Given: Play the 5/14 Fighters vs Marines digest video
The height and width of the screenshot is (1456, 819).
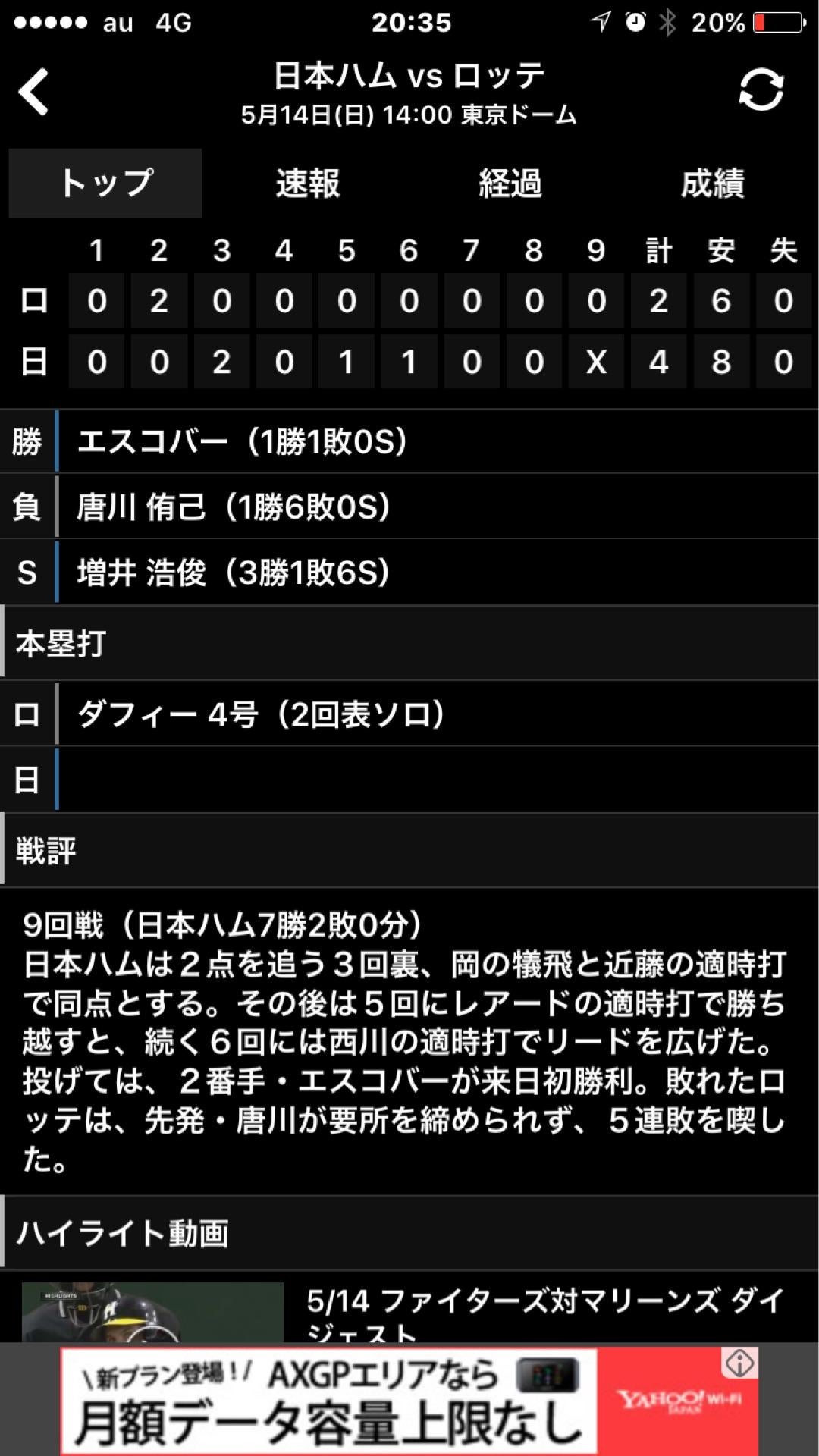Looking at the screenshot, I should click(152, 1312).
